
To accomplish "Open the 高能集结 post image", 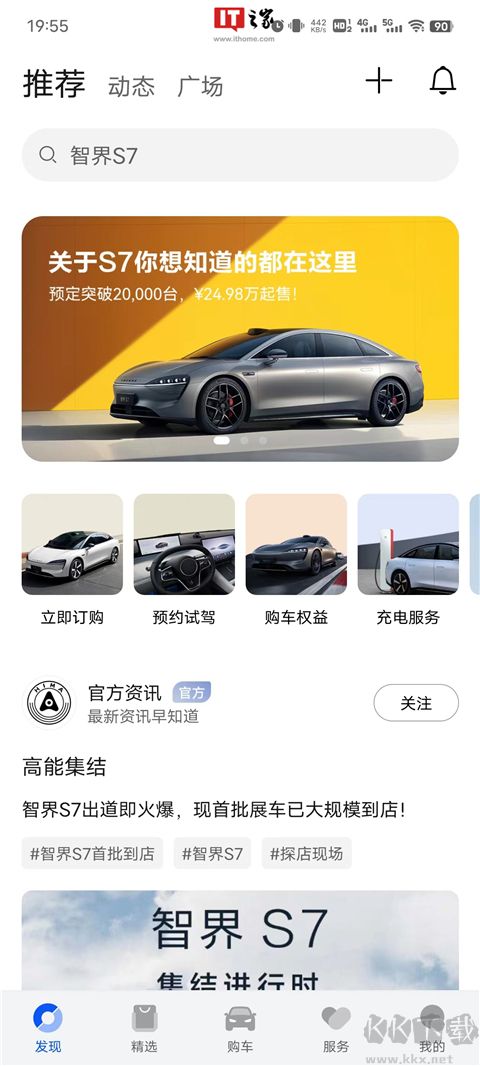I will pyautogui.click(x=240, y=940).
